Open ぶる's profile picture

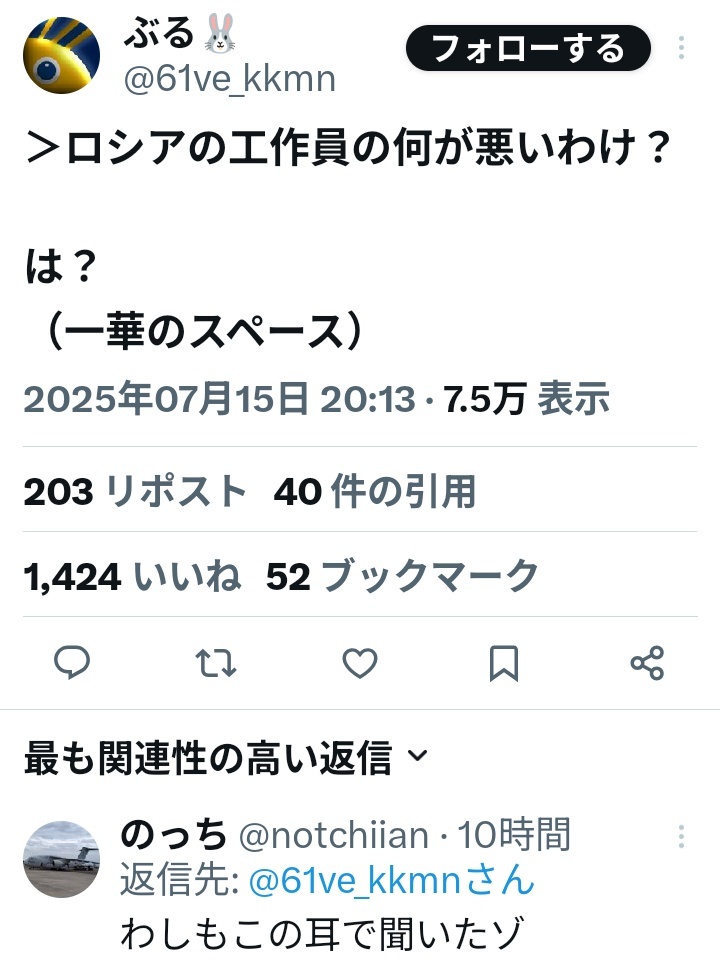(62, 56)
